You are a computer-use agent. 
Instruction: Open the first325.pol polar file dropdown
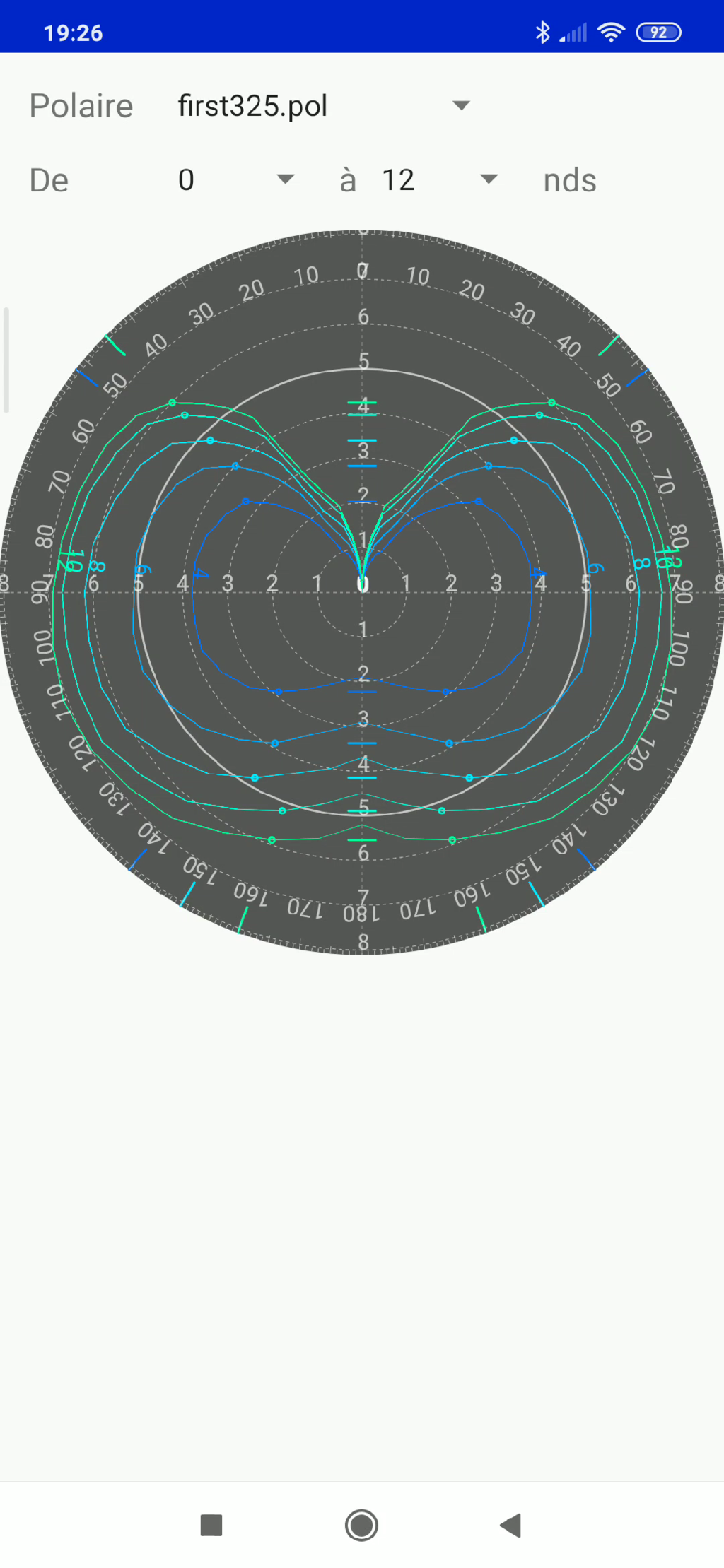(x=324, y=106)
